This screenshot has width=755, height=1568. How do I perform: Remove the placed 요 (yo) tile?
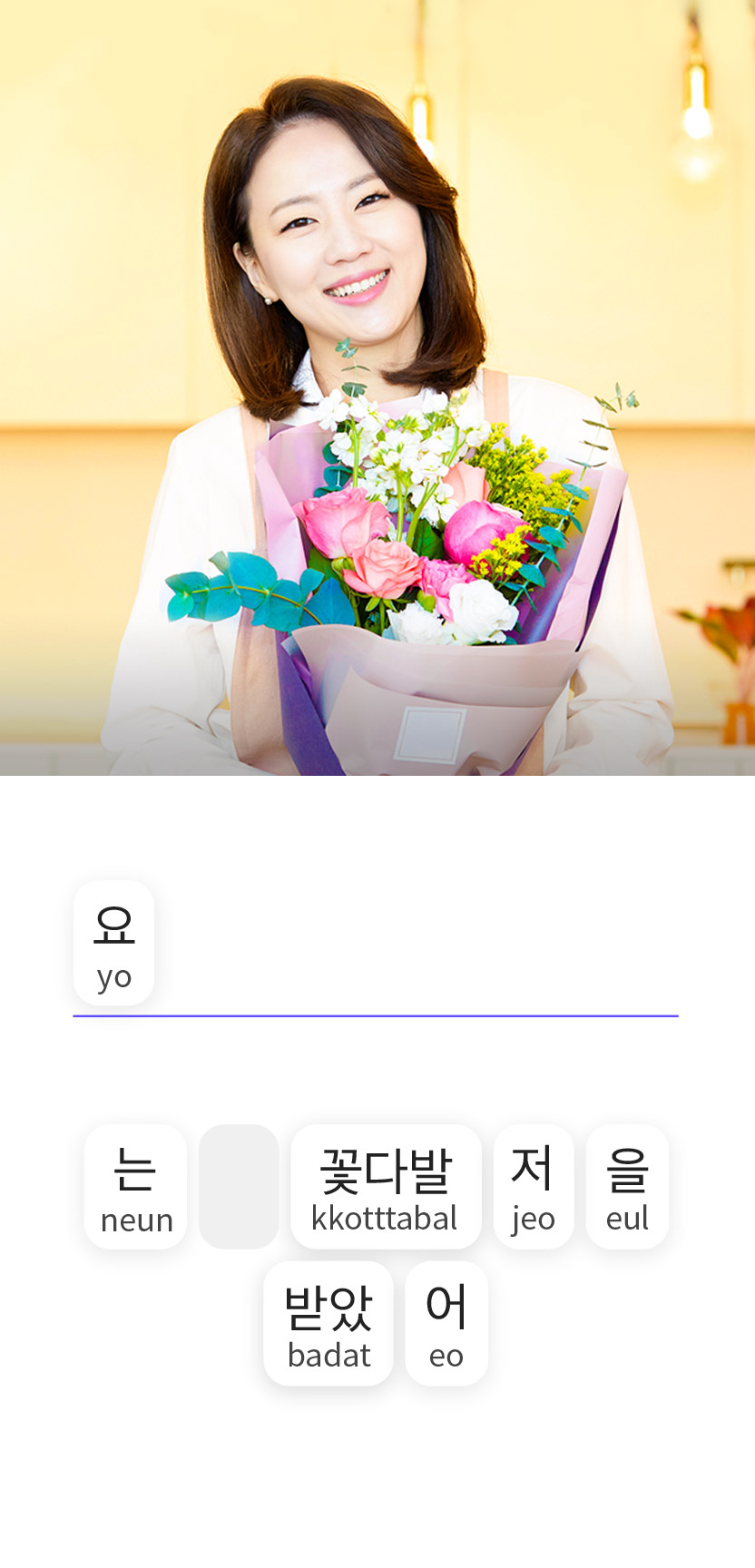pos(113,944)
